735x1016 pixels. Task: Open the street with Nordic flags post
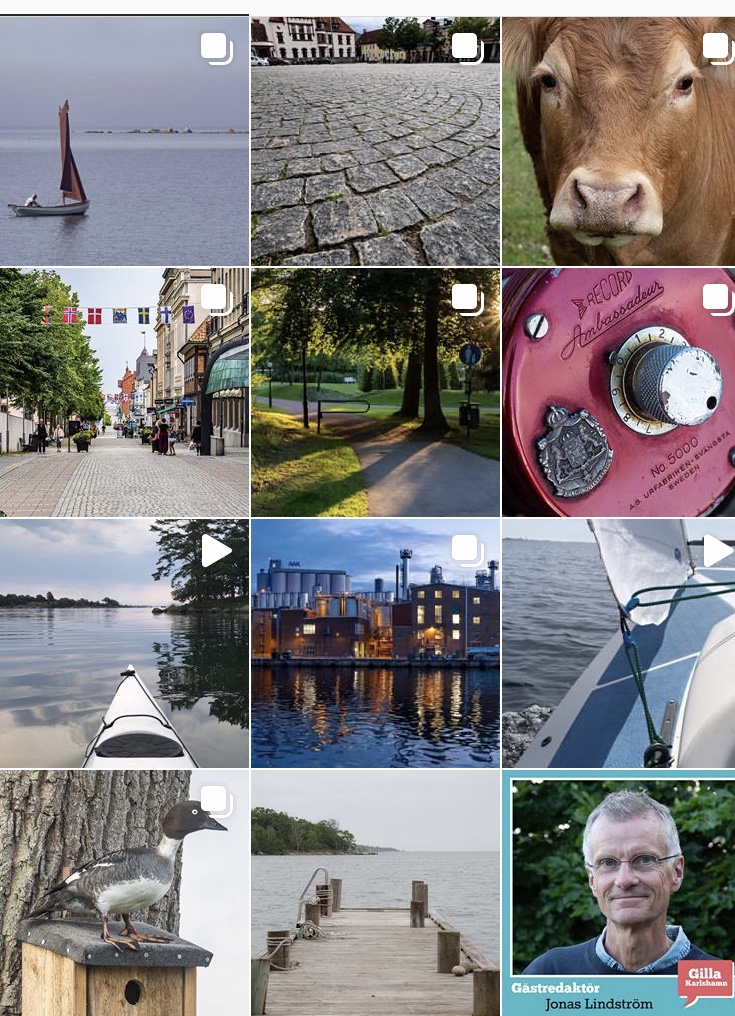pyautogui.click(x=124, y=392)
